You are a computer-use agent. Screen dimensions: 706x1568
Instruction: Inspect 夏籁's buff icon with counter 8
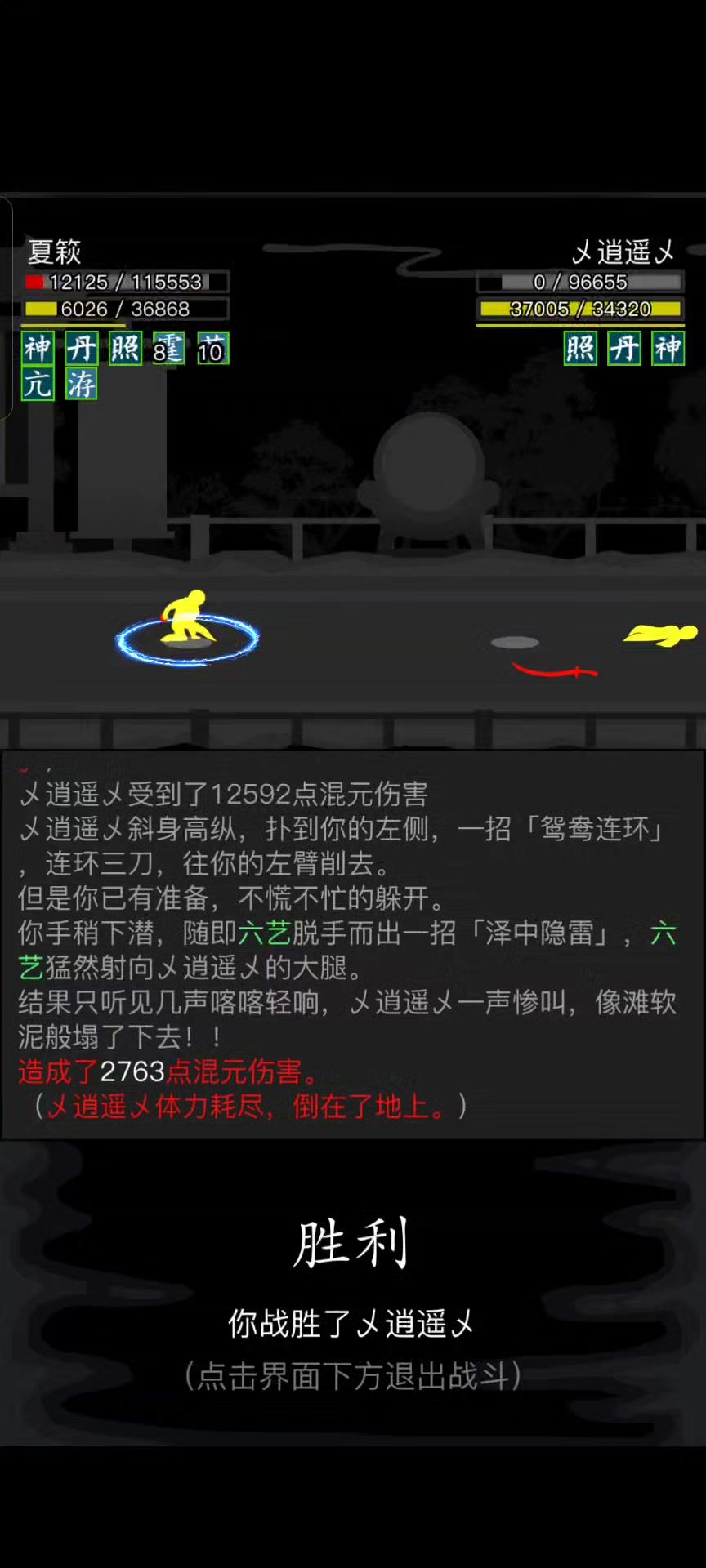(x=168, y=349)
